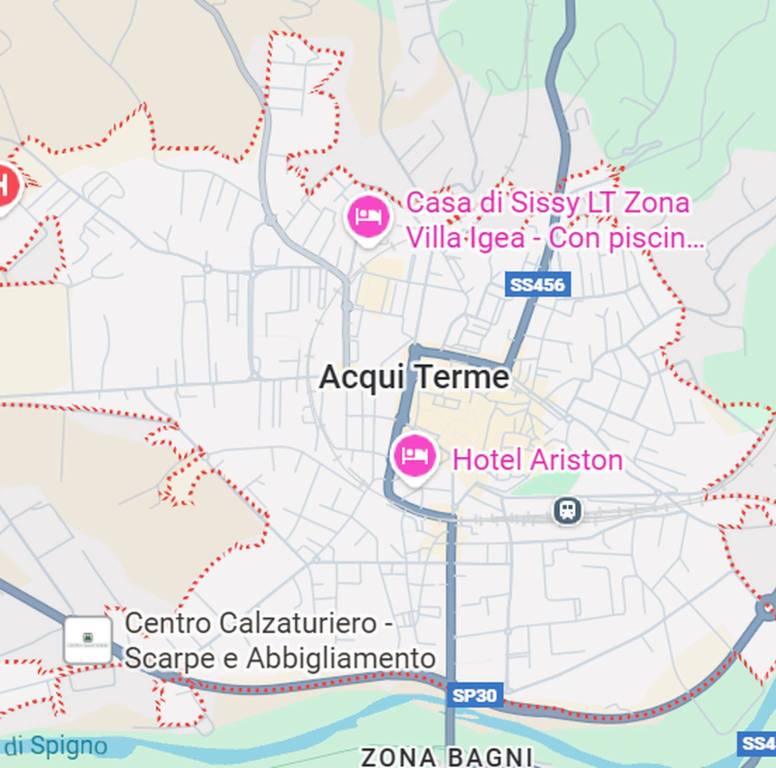Select the Casa di Sissy lodging pin
The image size is (776, 768).
click(367, 216)
